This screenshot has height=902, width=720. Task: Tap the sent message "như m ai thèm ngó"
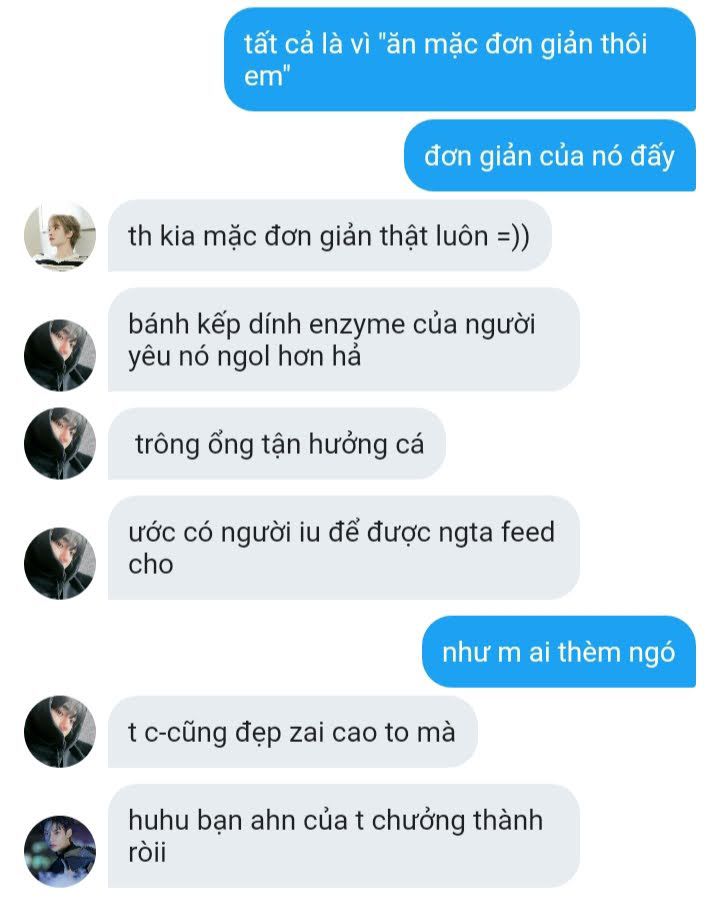tap(558, 653)
